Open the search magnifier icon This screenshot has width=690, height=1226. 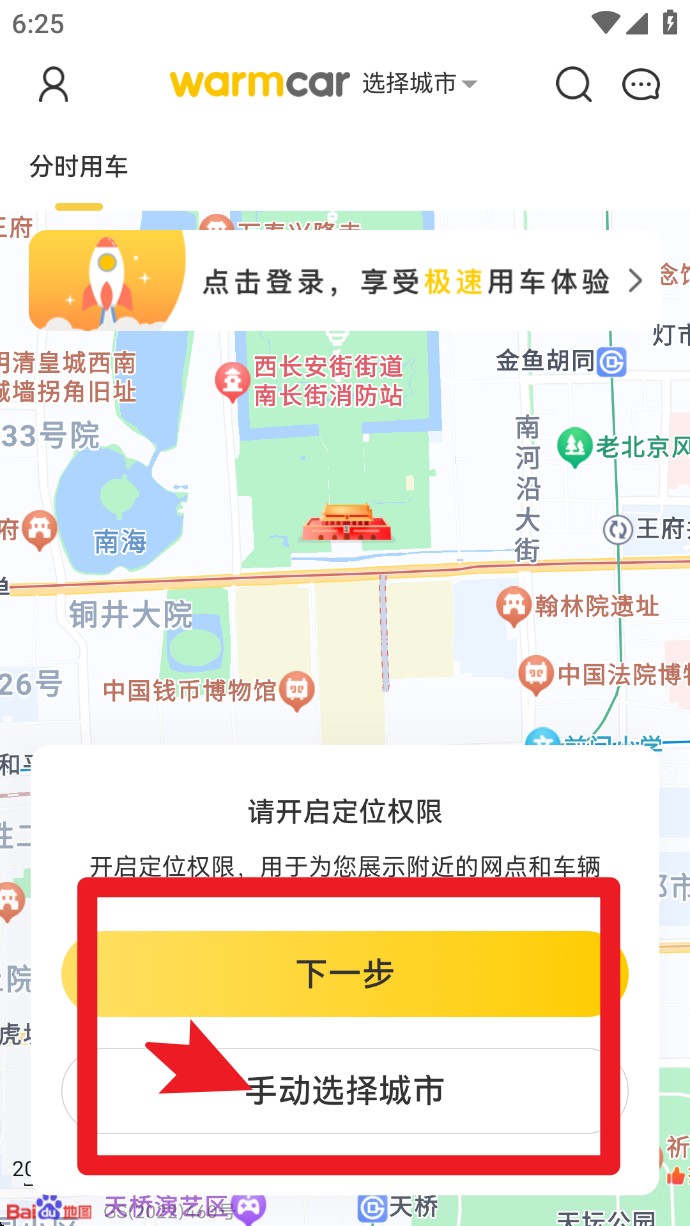(x=573, y=84)
